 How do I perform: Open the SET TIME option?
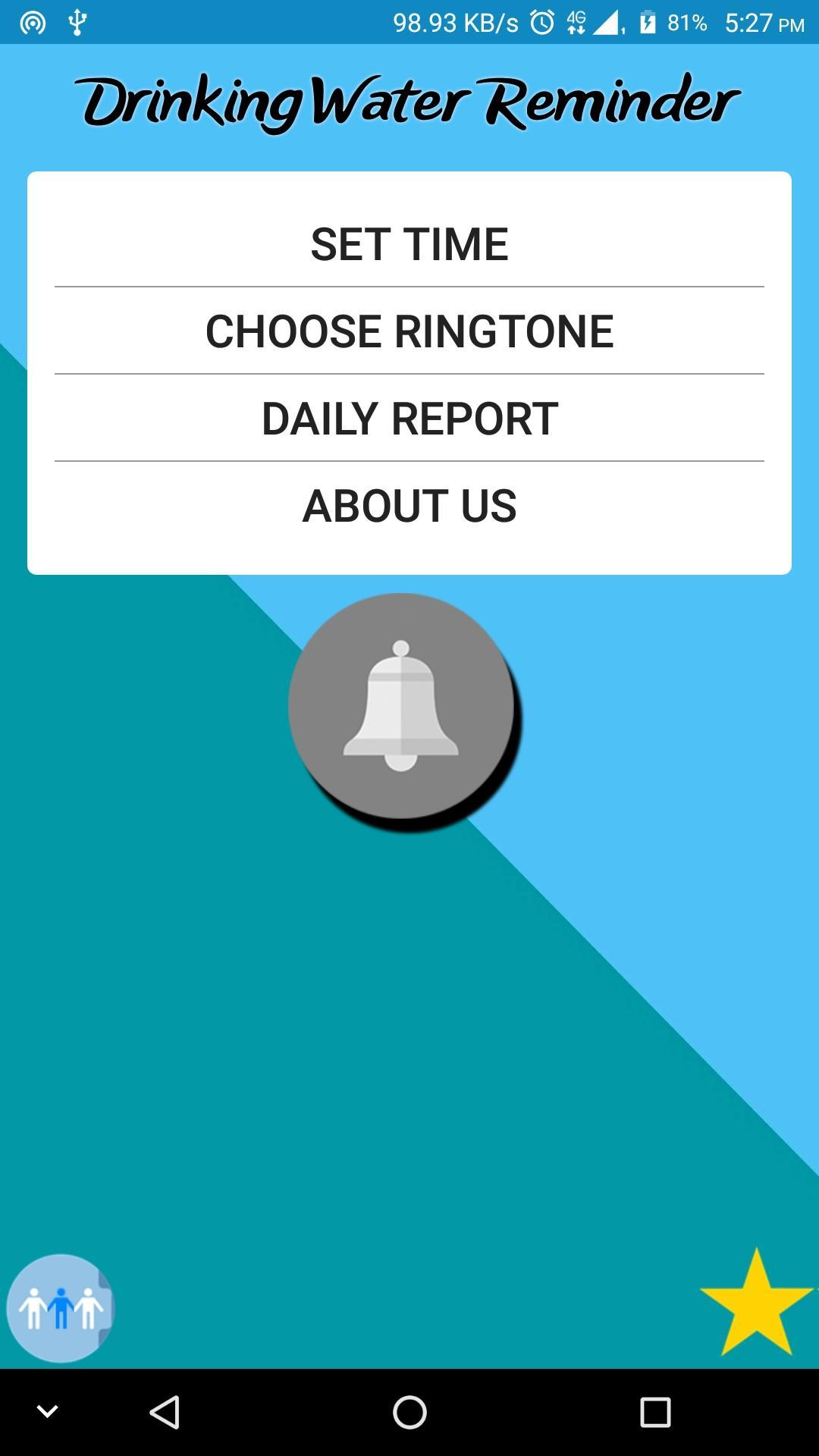[x=409, y=244]
